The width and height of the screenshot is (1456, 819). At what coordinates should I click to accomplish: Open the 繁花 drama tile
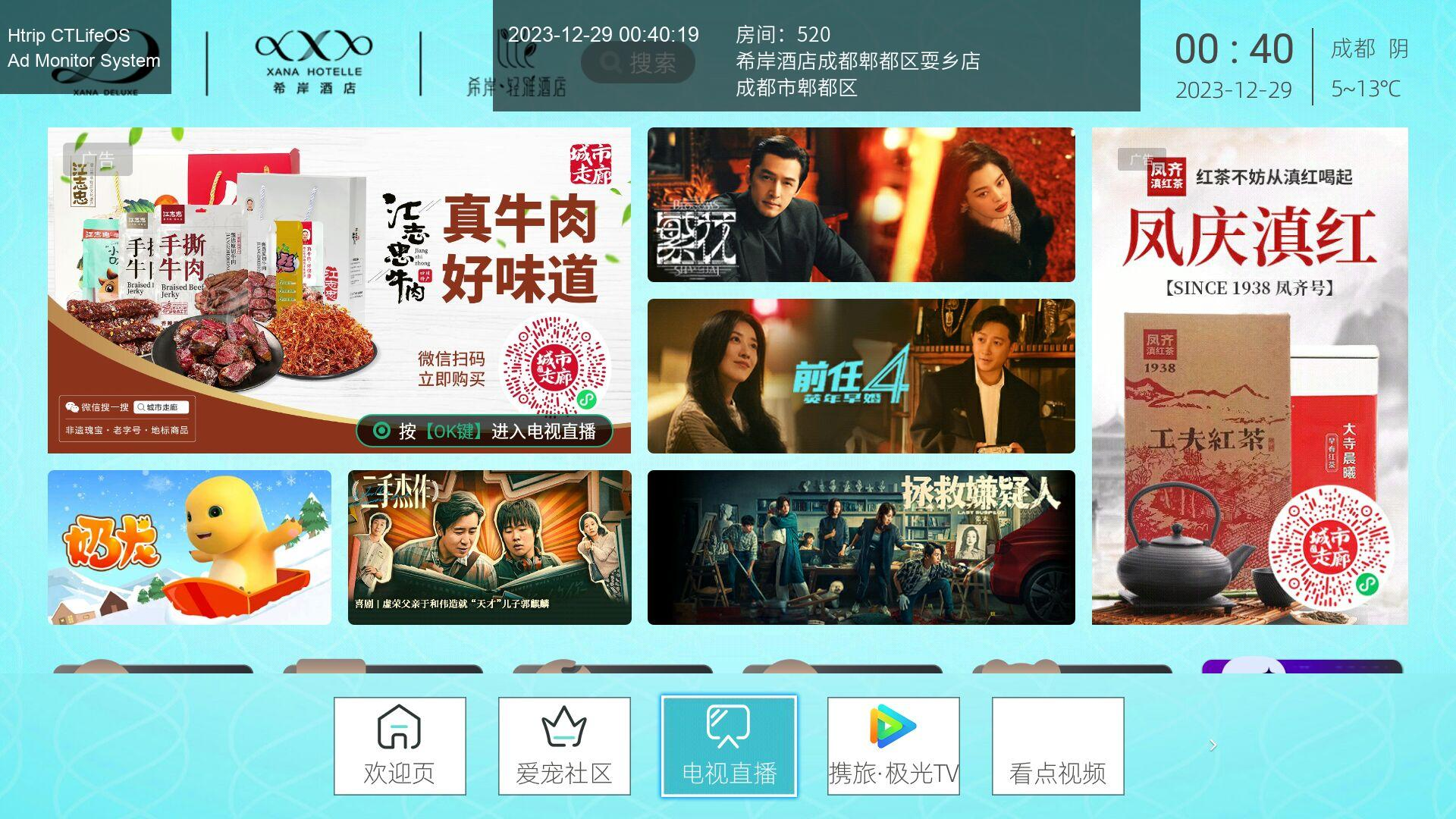point(861,205)
